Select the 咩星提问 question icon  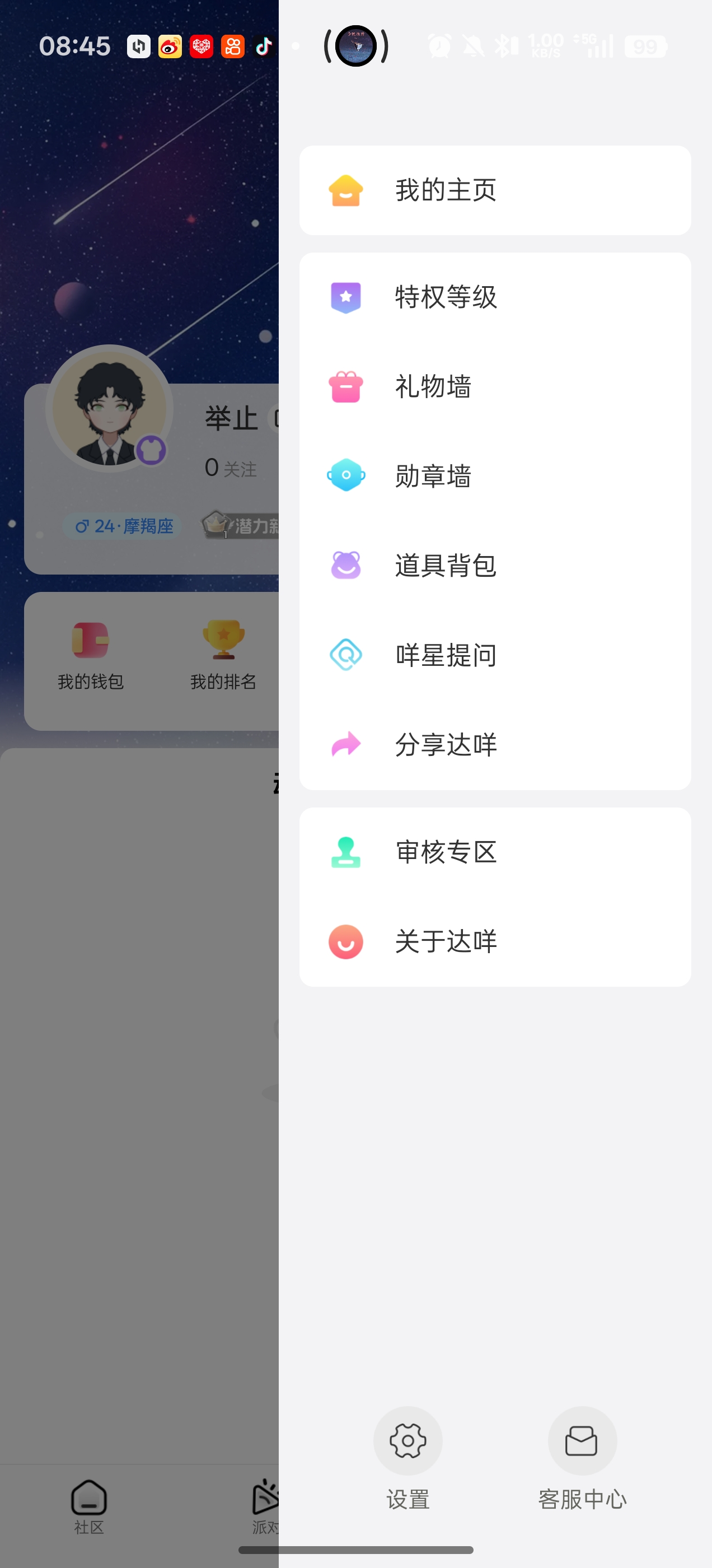346,654
